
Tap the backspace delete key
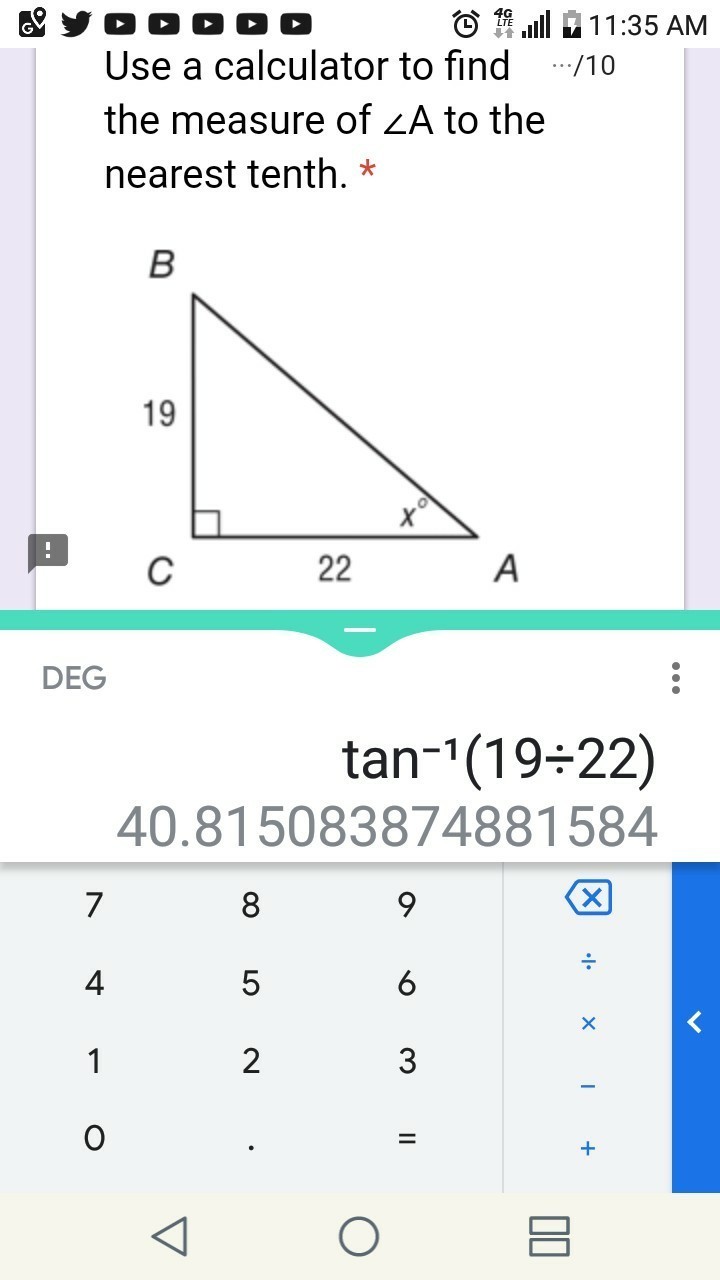pos(588,898)
